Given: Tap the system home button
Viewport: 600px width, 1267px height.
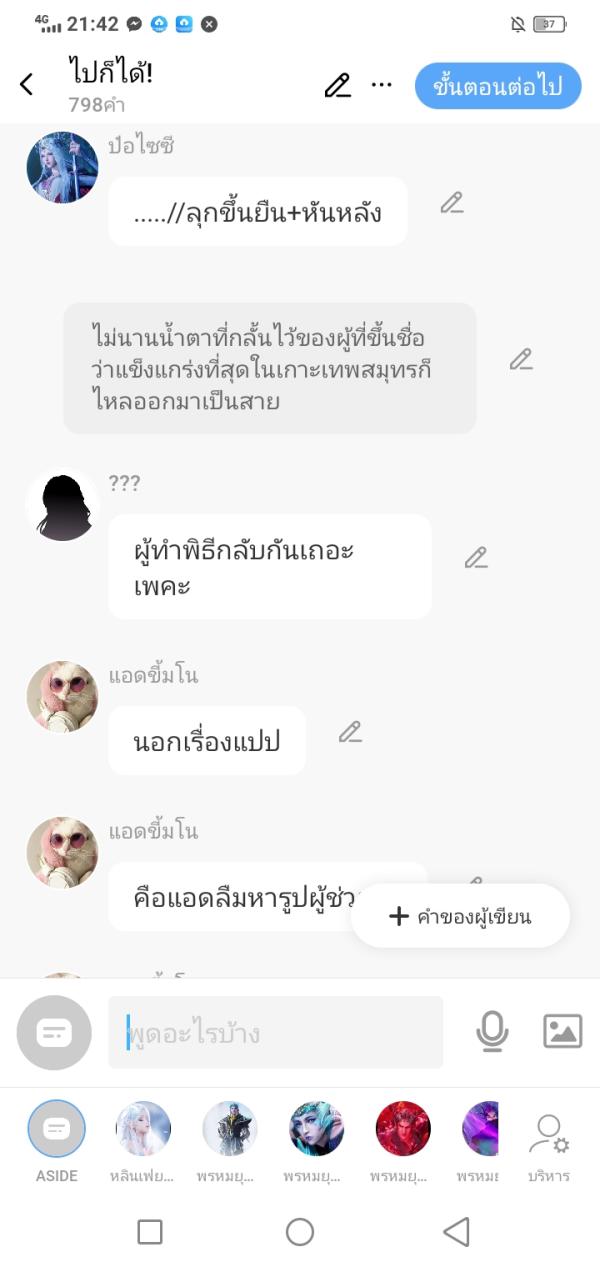Looking at the screenshot, I should (x=300, y=1232).
